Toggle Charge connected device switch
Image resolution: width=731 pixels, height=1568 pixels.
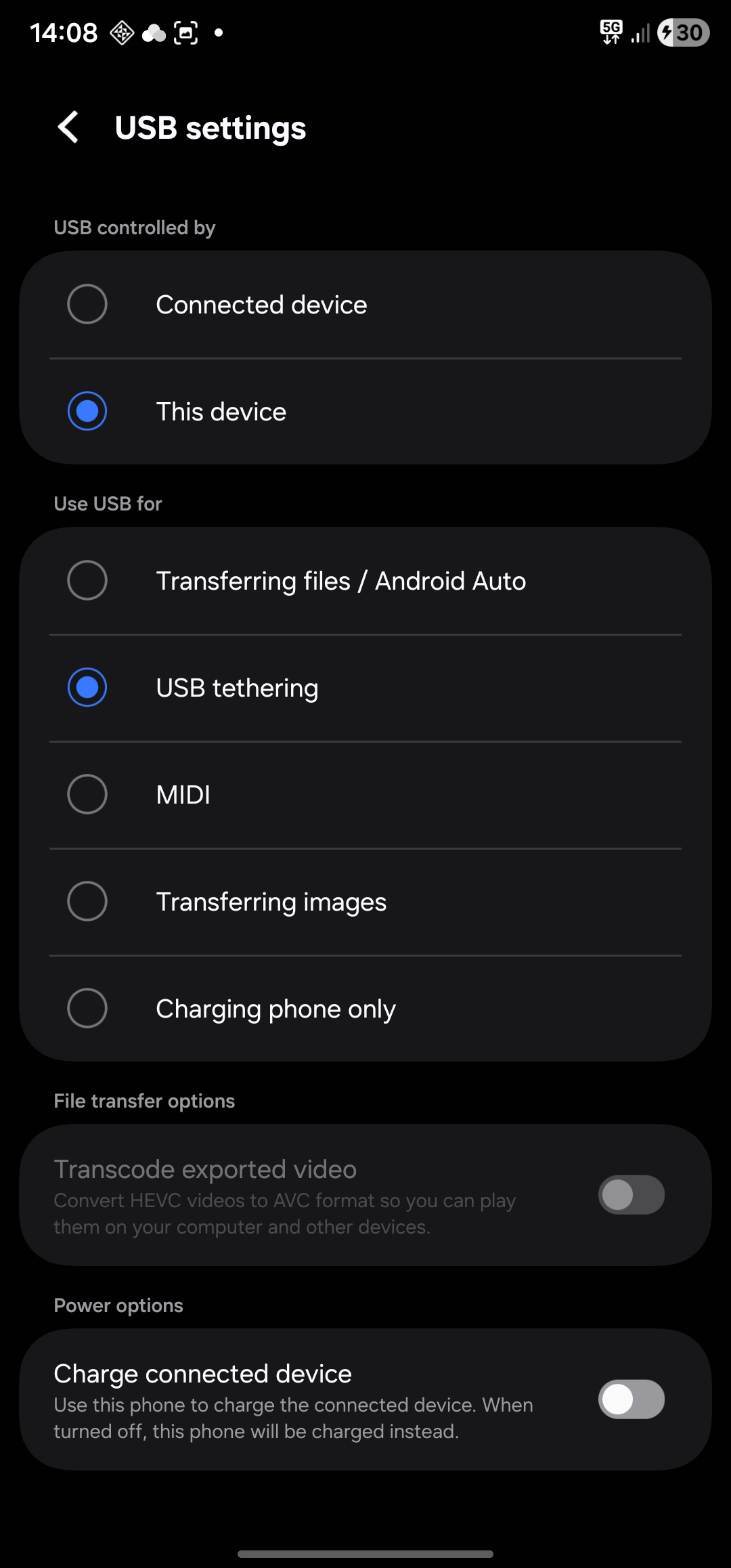[x=631, y=1399]
